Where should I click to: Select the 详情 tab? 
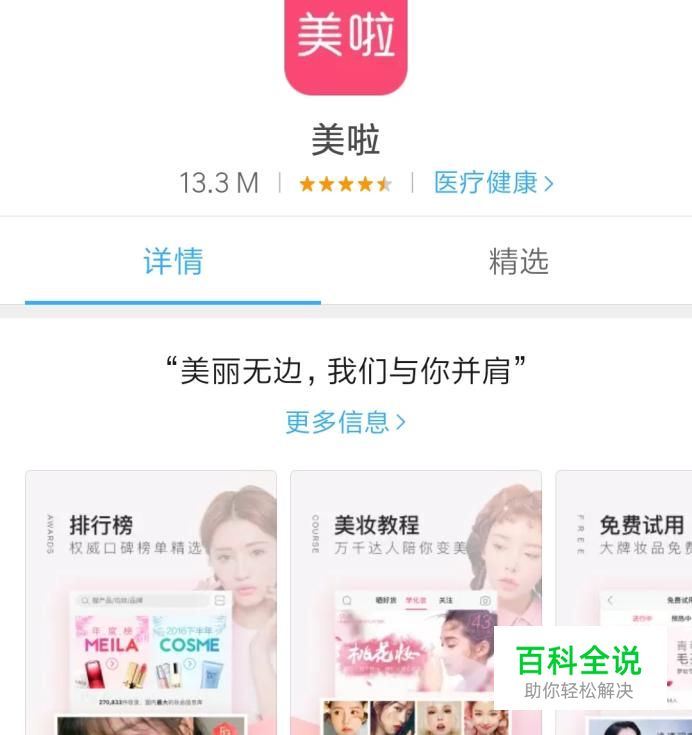coord(173,262)
